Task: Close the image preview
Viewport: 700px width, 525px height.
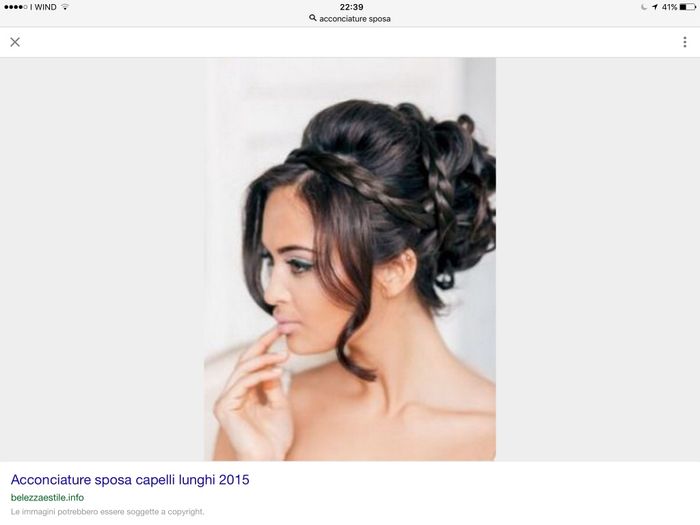Action: point(15,42)
